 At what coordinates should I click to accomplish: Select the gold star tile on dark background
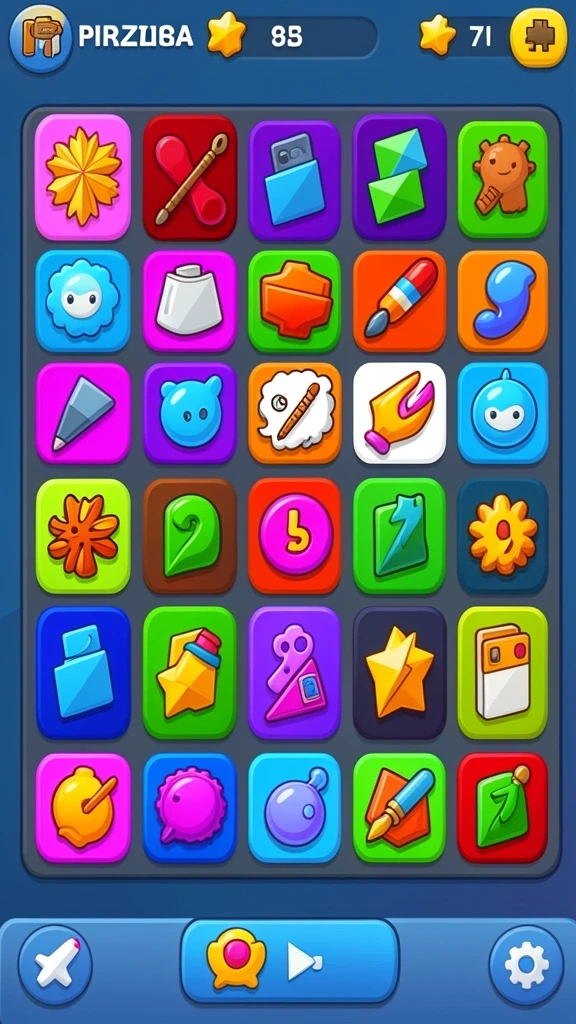click(400, 672)
